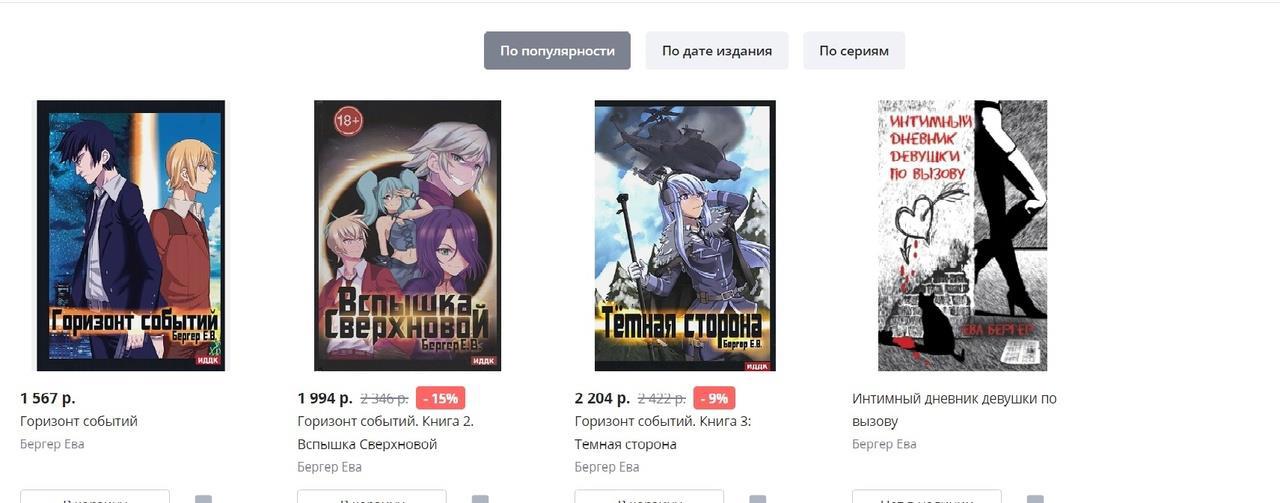Select sorting by popularity (По популярности)
The image size is (1280, 503).
[x=557, y=51]
